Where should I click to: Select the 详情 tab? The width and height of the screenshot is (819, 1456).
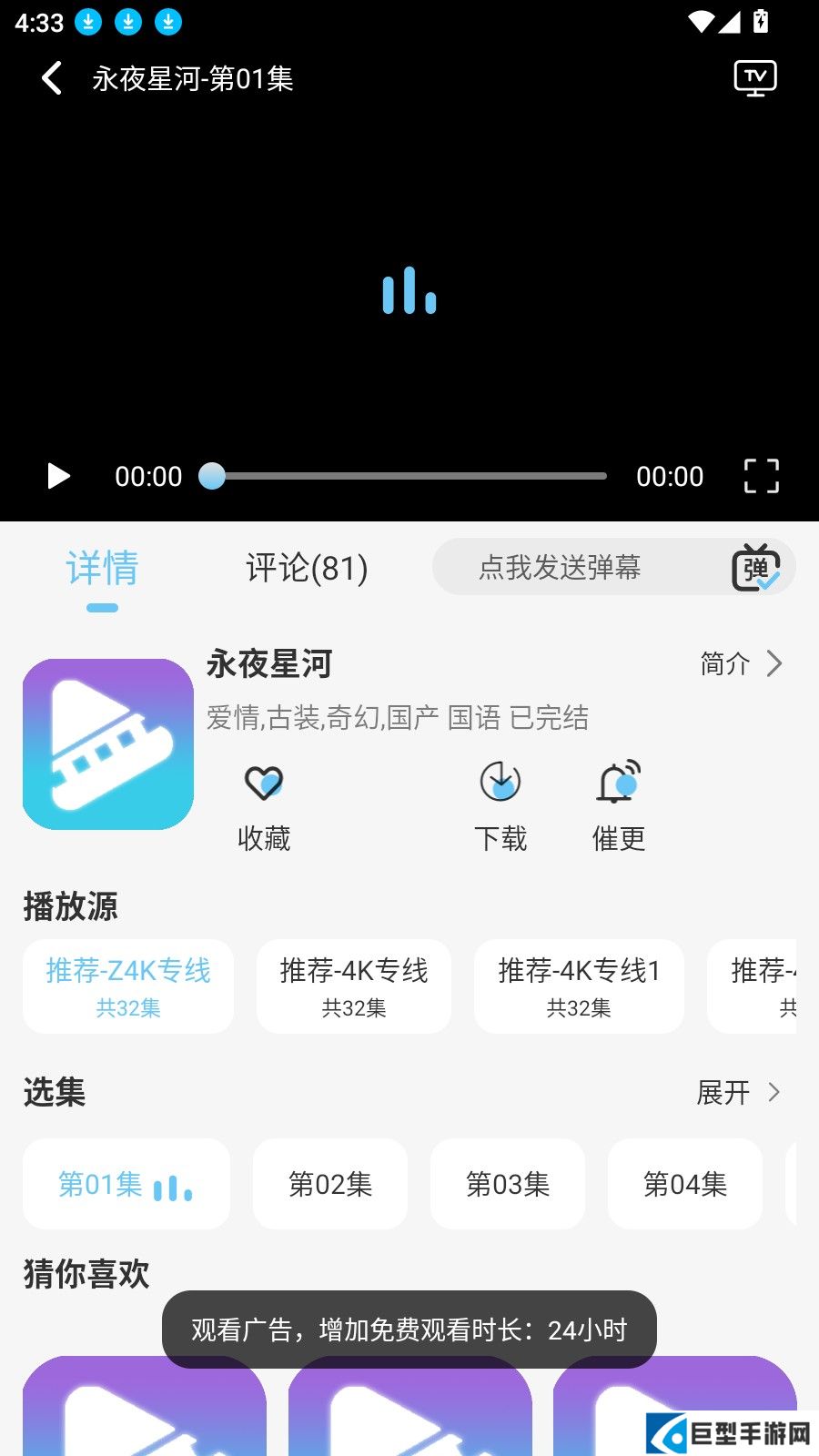coord(102,569)
